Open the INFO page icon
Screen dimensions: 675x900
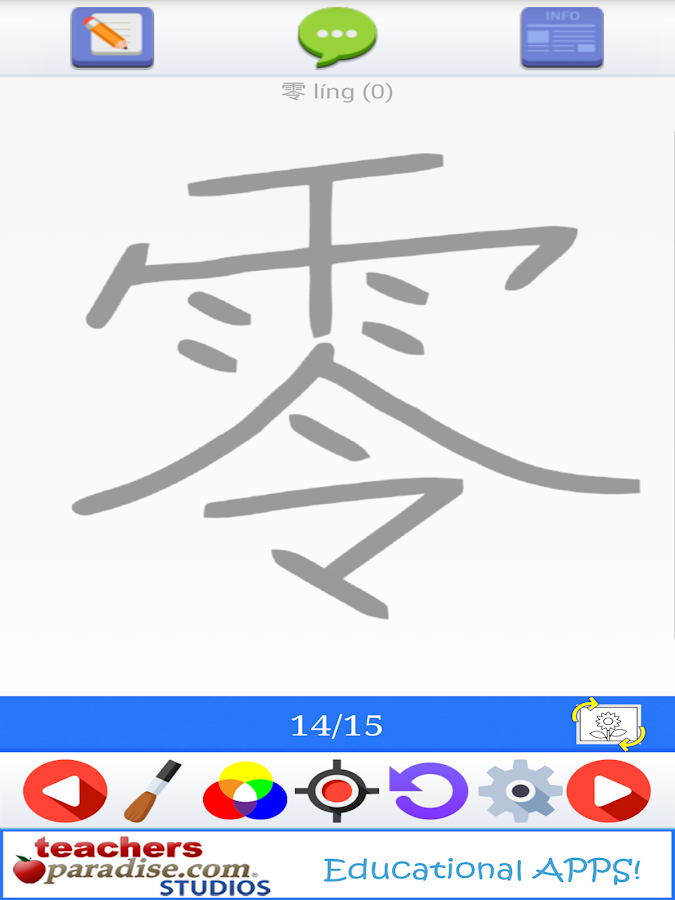pyautogui.click(x=562, y=38)
